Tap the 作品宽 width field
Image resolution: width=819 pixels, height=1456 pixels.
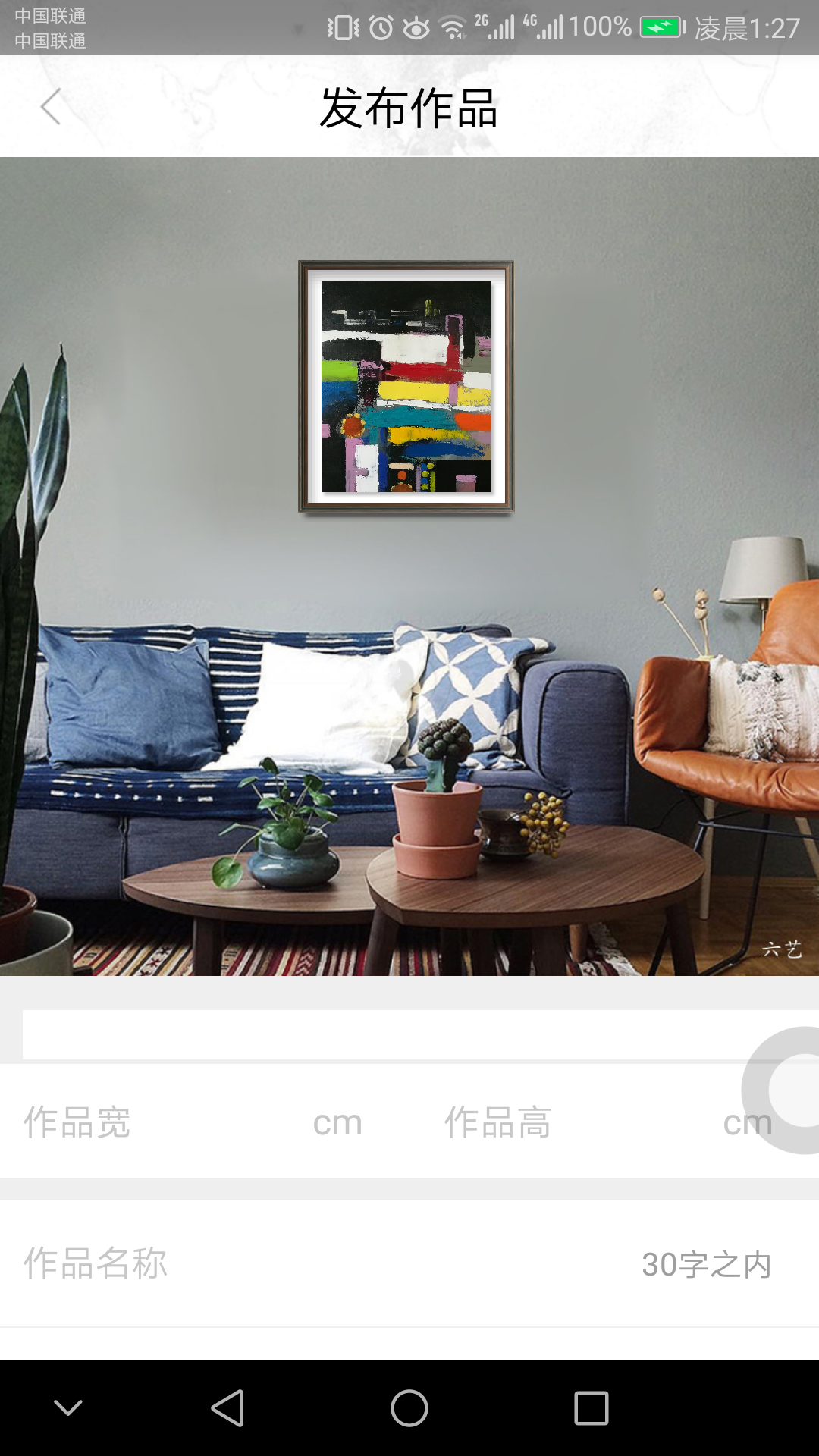point(168,1122)
